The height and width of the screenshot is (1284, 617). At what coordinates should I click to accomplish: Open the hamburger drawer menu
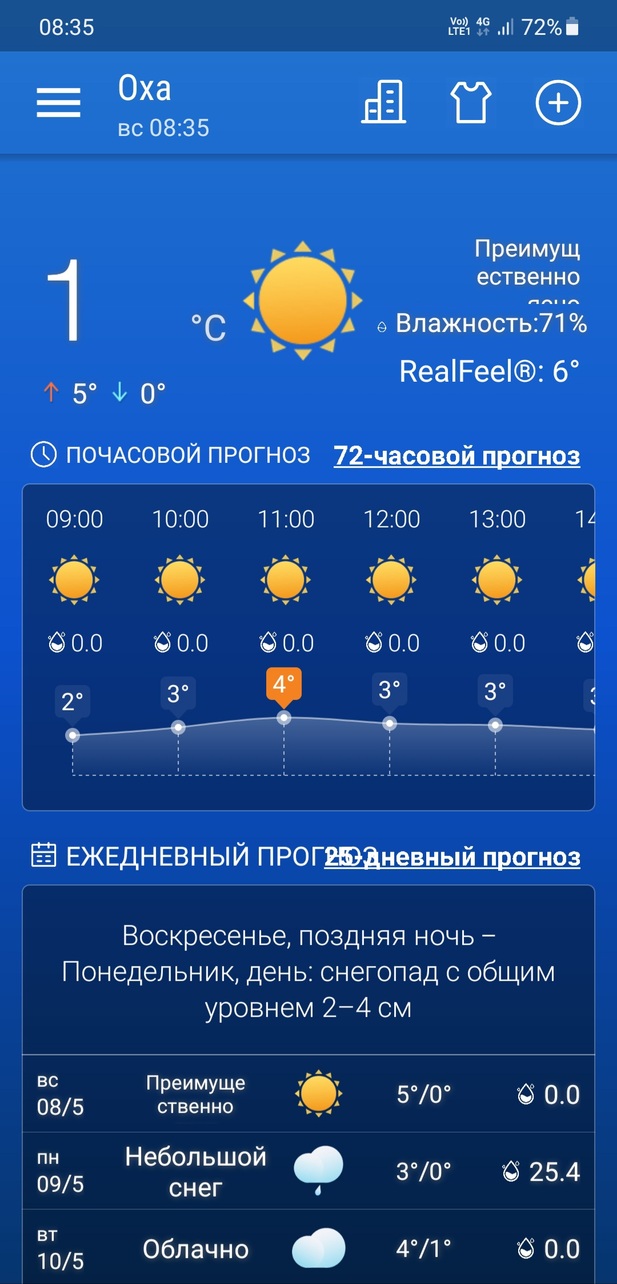click(59, 102)
